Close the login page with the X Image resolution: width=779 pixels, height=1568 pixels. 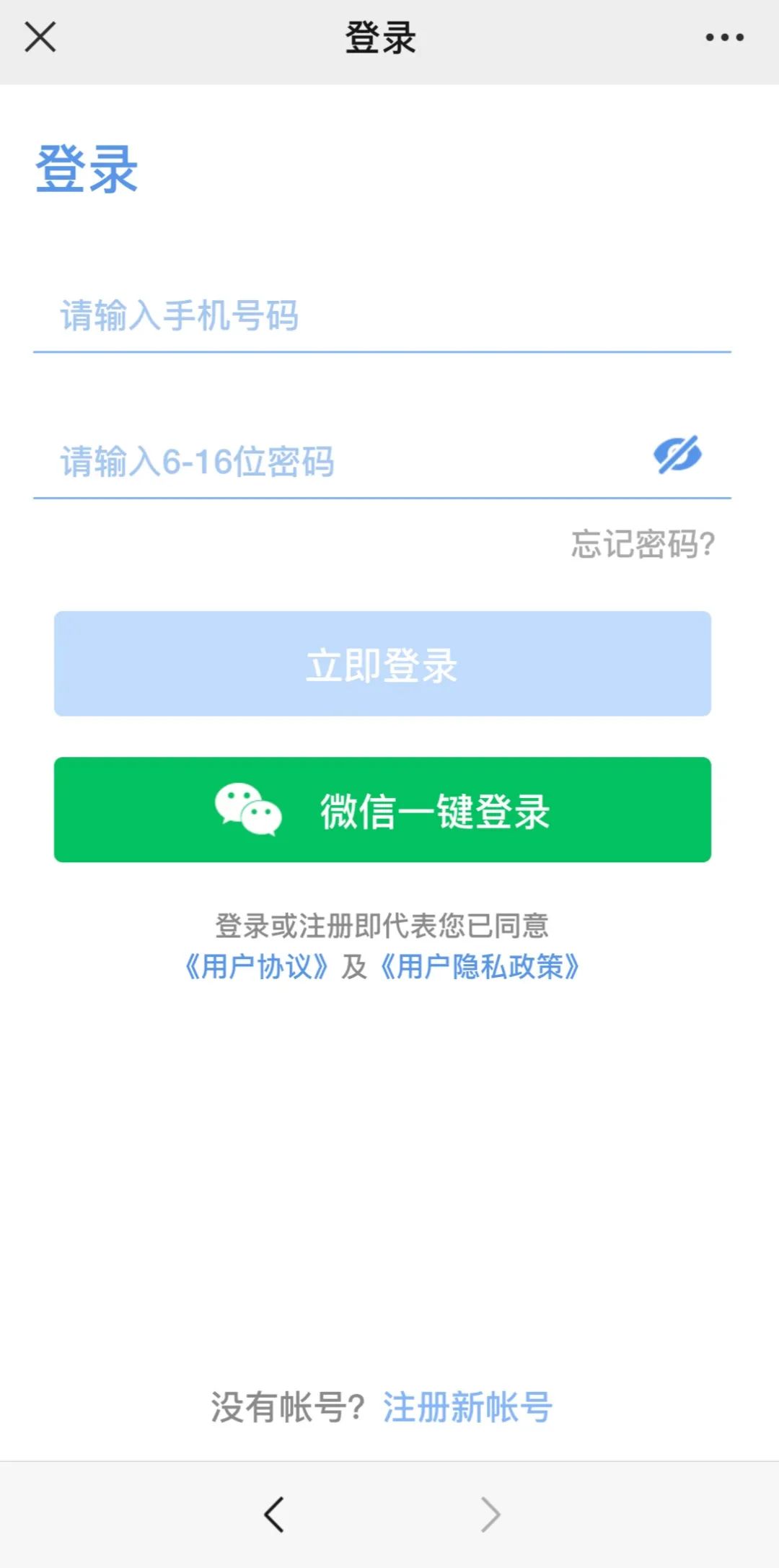click(x=40, y=37)
